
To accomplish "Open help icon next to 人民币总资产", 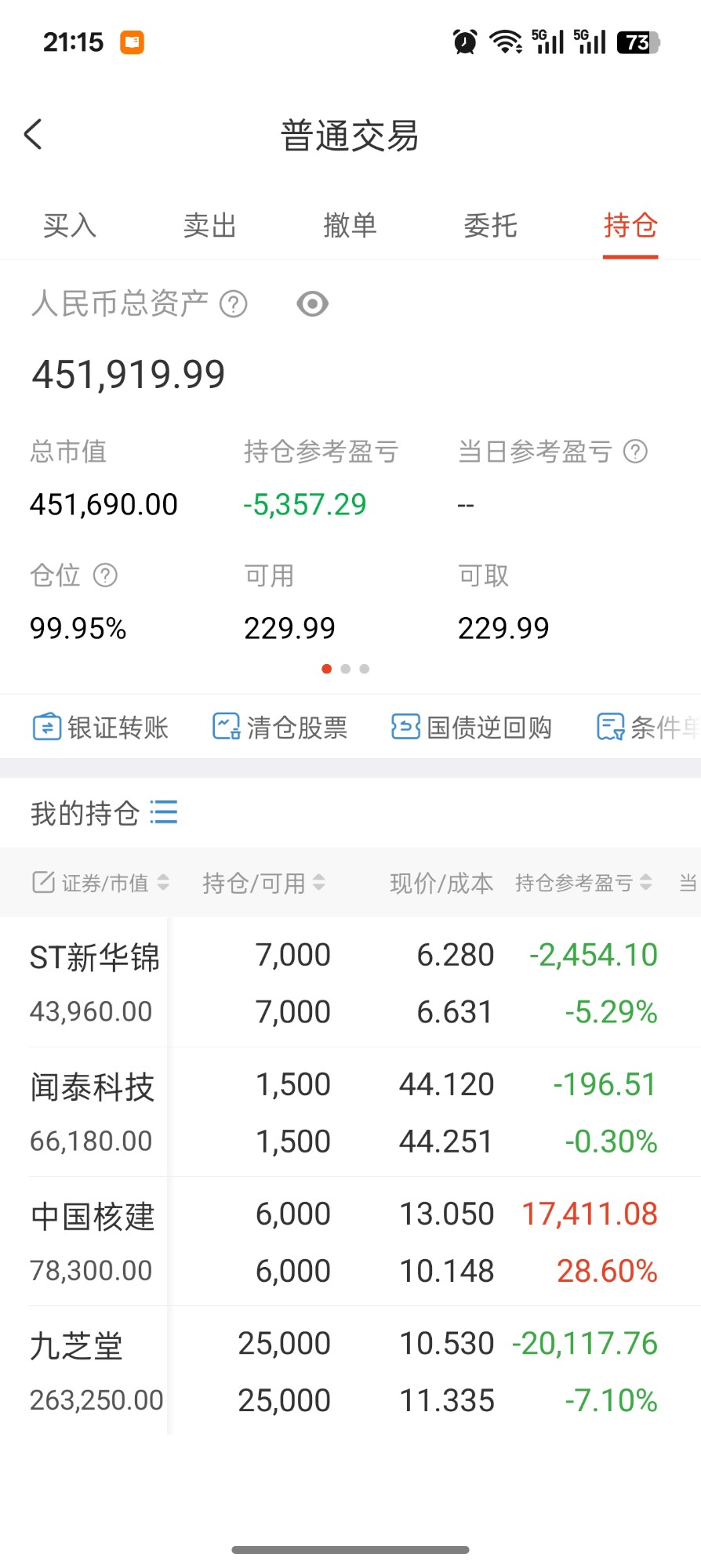I will point(234,304).
